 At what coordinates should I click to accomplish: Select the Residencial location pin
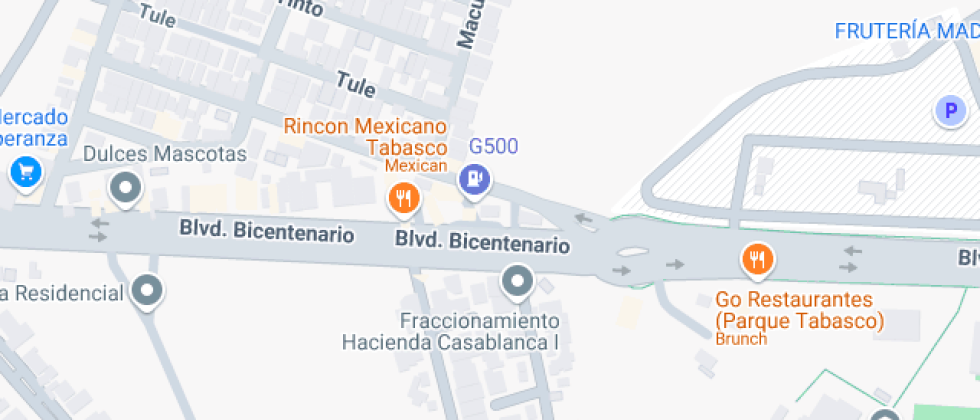(x=148, y=291)
